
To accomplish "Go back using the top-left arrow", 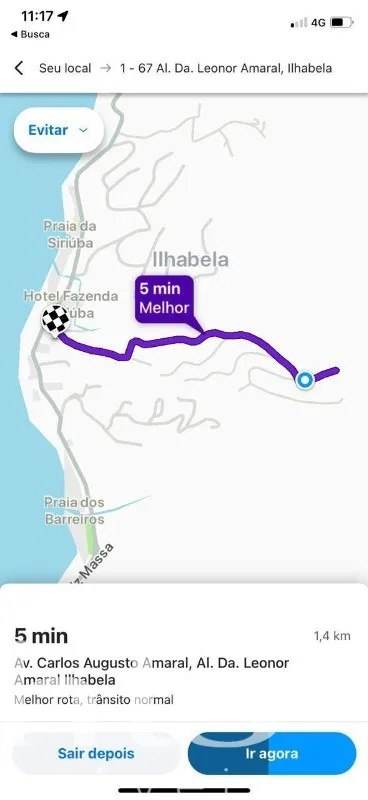I will (x=19, y=68).
